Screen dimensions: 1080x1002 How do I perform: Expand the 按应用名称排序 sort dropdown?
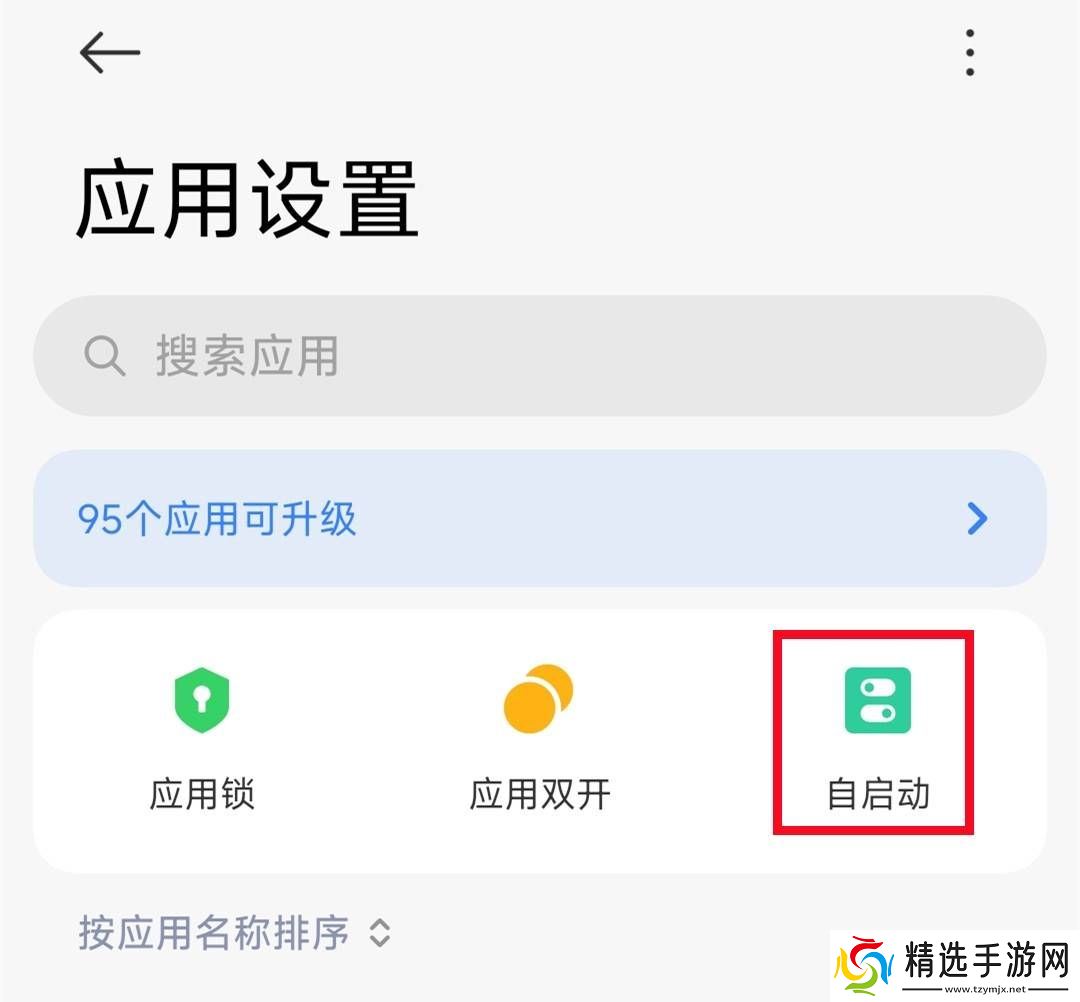coord(235,933)
